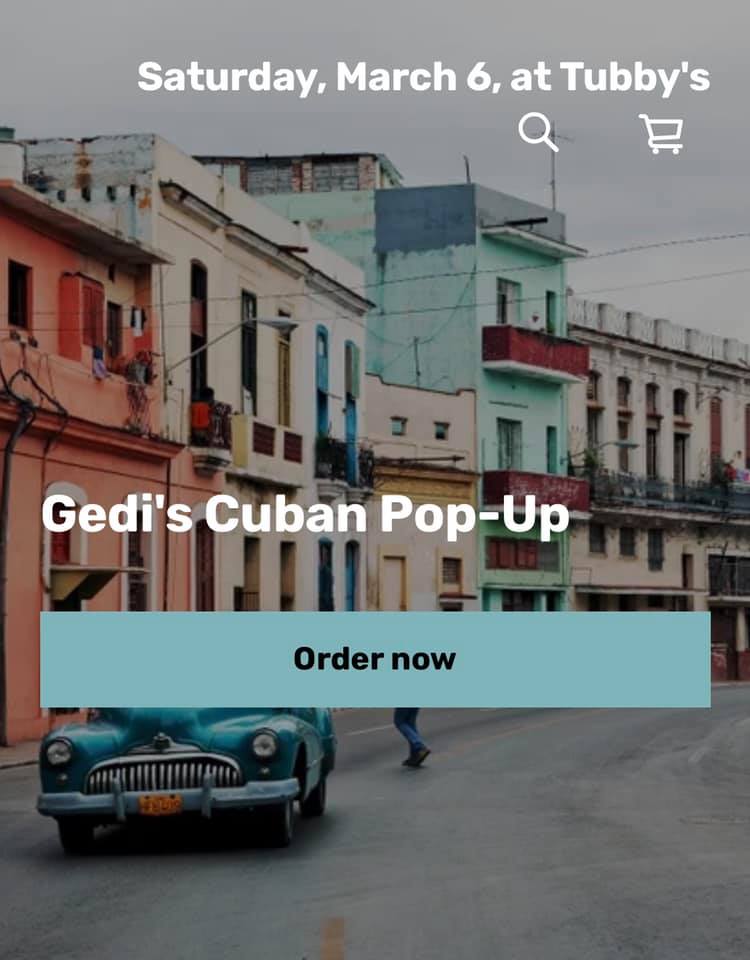Screen dimensions: 750x960
Task: View the shopping cart
Action: [661, 133]
